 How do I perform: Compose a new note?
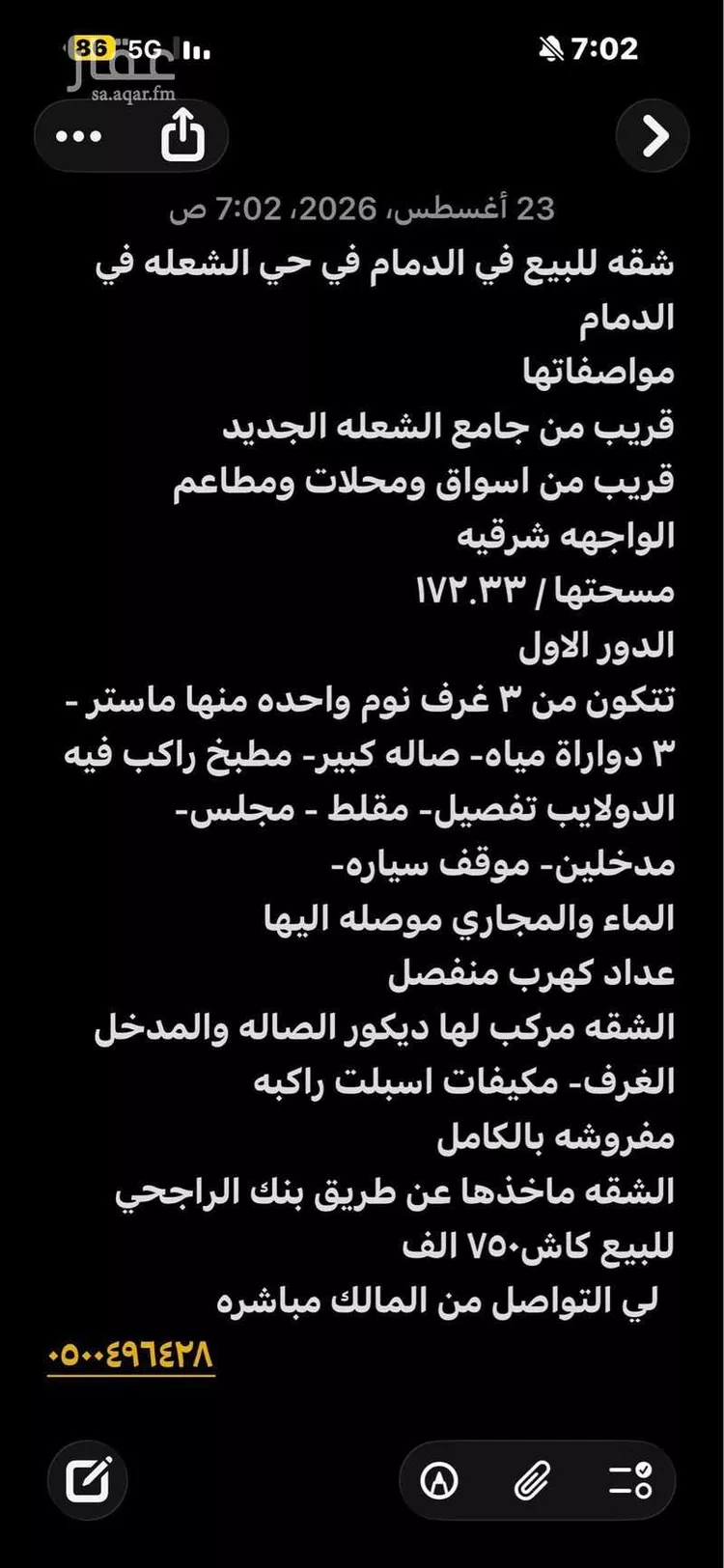(88, 1479)
